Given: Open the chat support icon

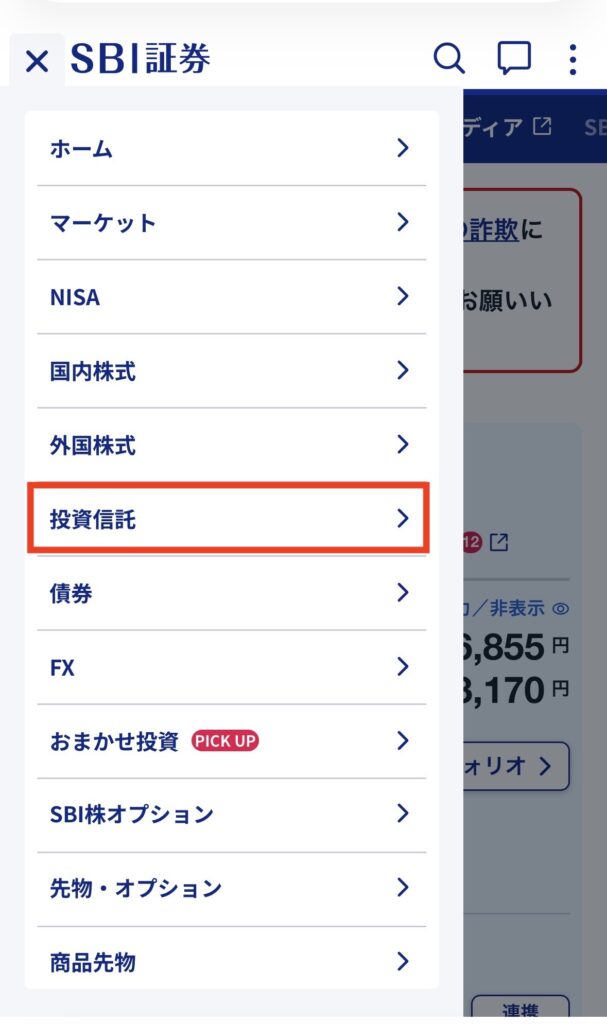Looking at the screenshot, I should [x=513, y=60].
